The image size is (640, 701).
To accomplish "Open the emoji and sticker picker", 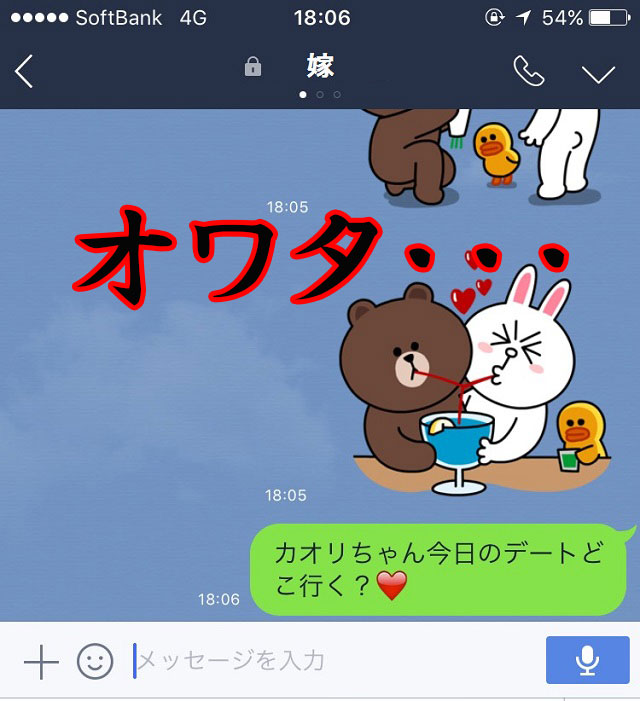I will pos(95,661).
